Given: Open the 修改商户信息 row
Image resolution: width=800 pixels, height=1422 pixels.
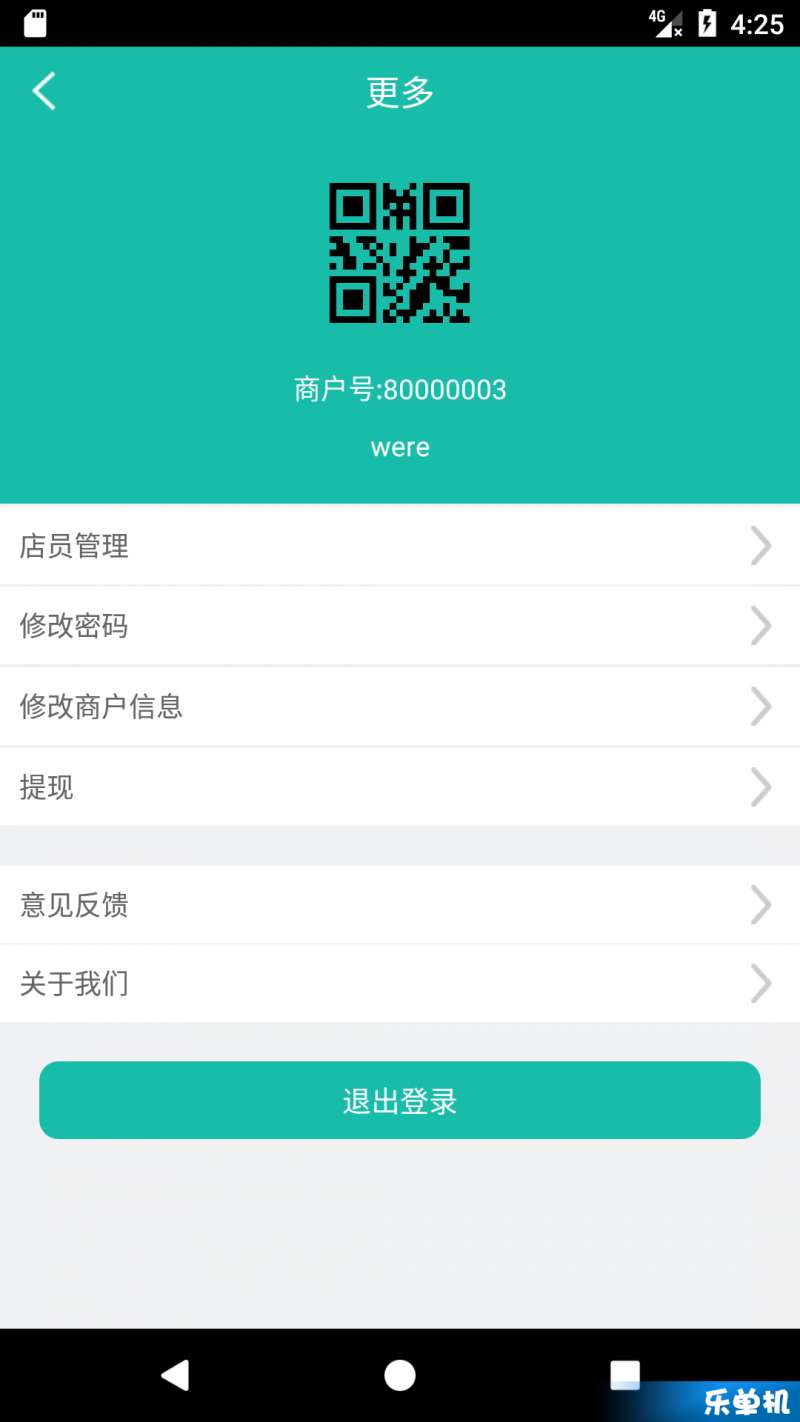Looking at the screenshot, I should coord(400,707).
